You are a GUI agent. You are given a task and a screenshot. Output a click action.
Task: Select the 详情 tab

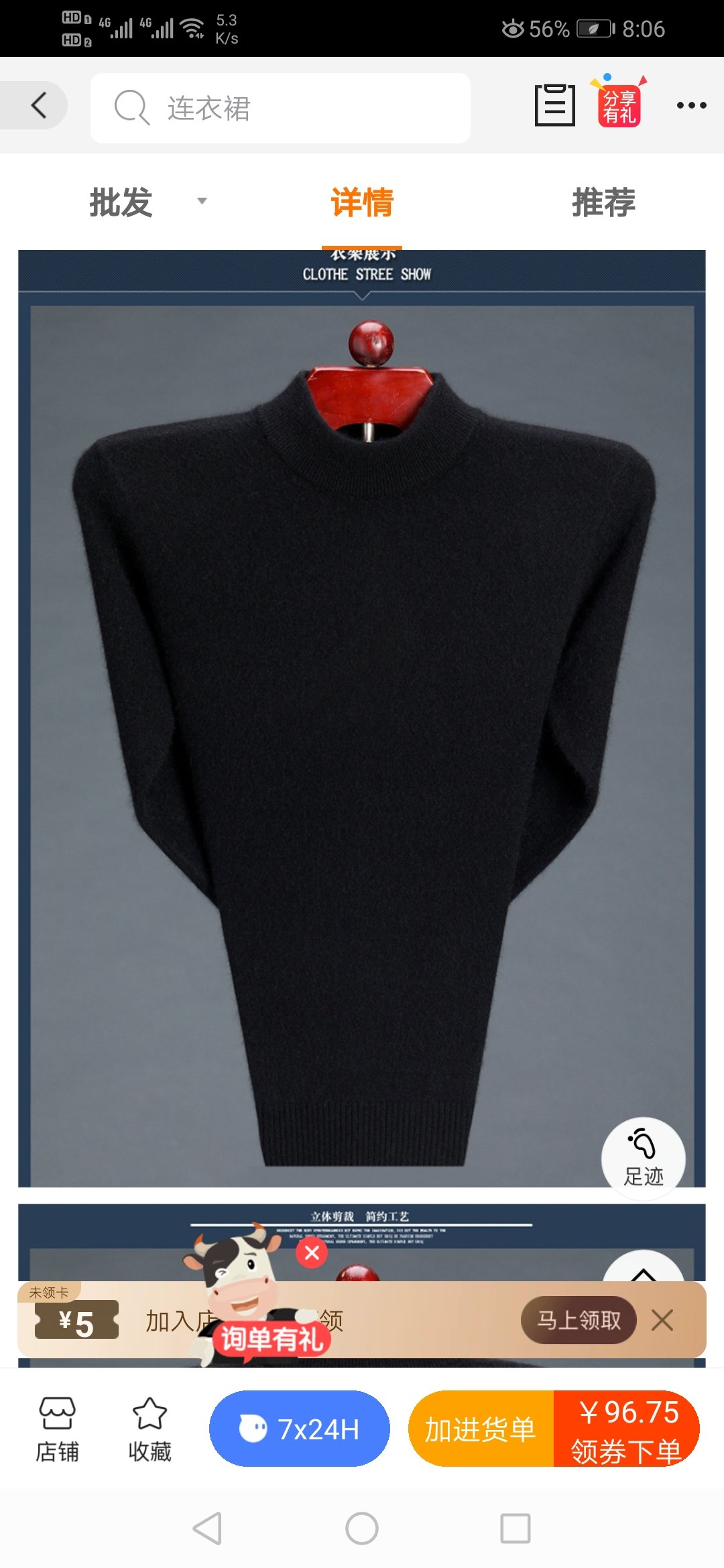coord(362,202)
